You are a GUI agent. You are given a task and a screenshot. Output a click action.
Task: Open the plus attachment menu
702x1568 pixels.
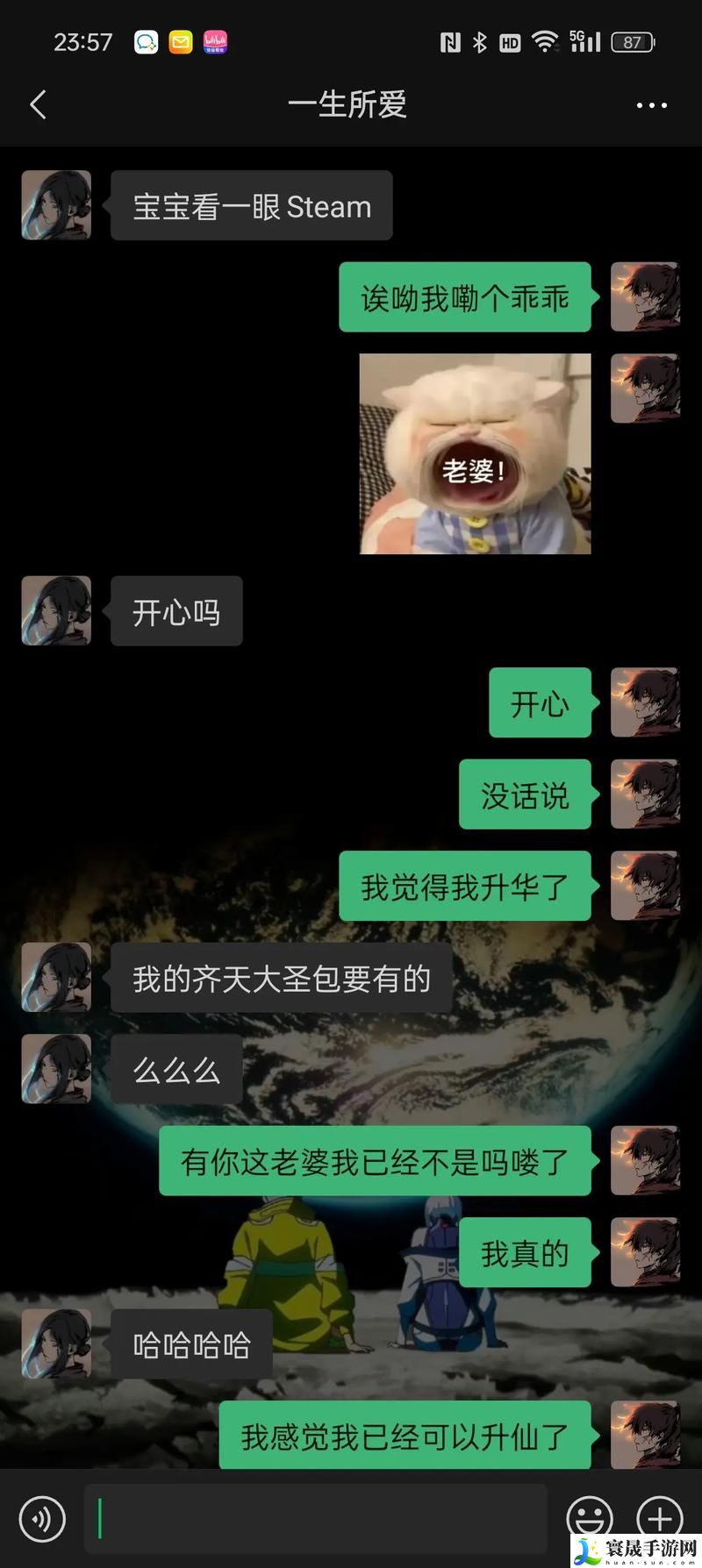tap(659, 1518)
